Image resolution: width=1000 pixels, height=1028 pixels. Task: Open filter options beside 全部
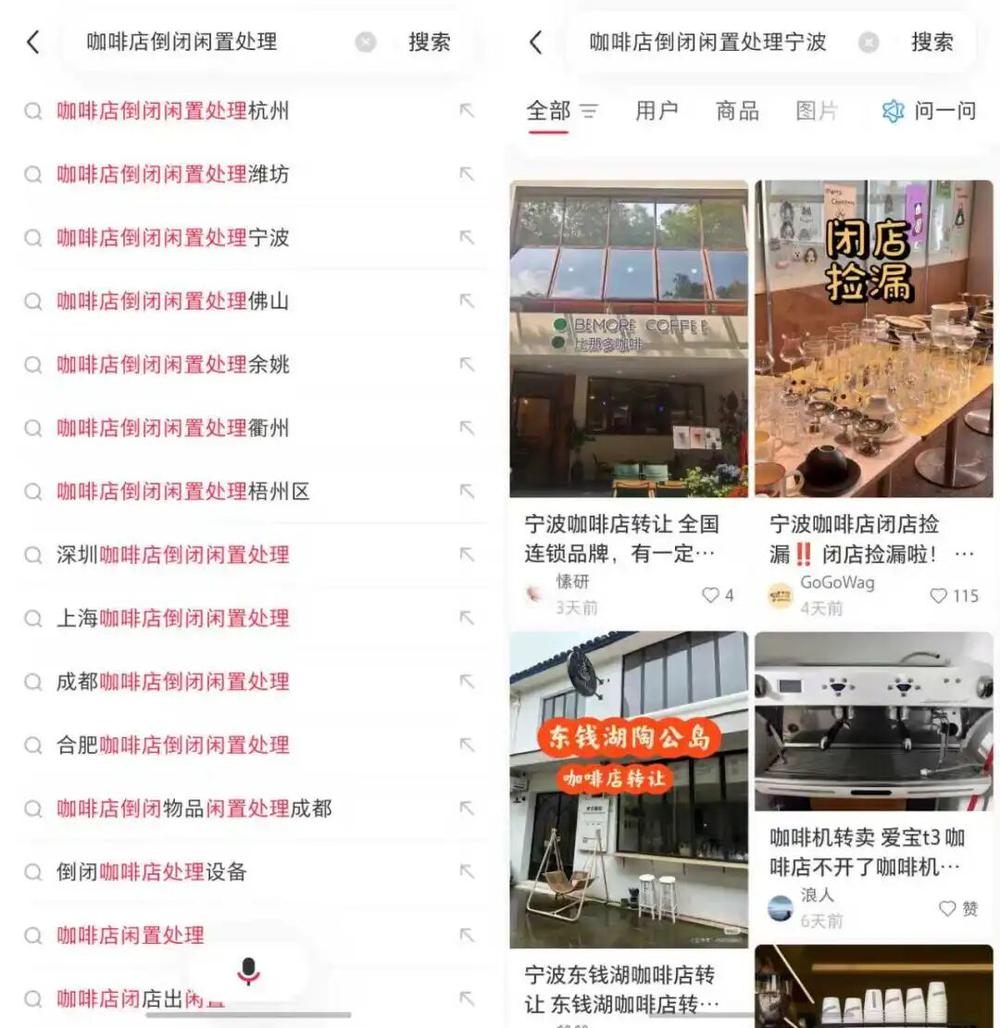click(589, 111)
